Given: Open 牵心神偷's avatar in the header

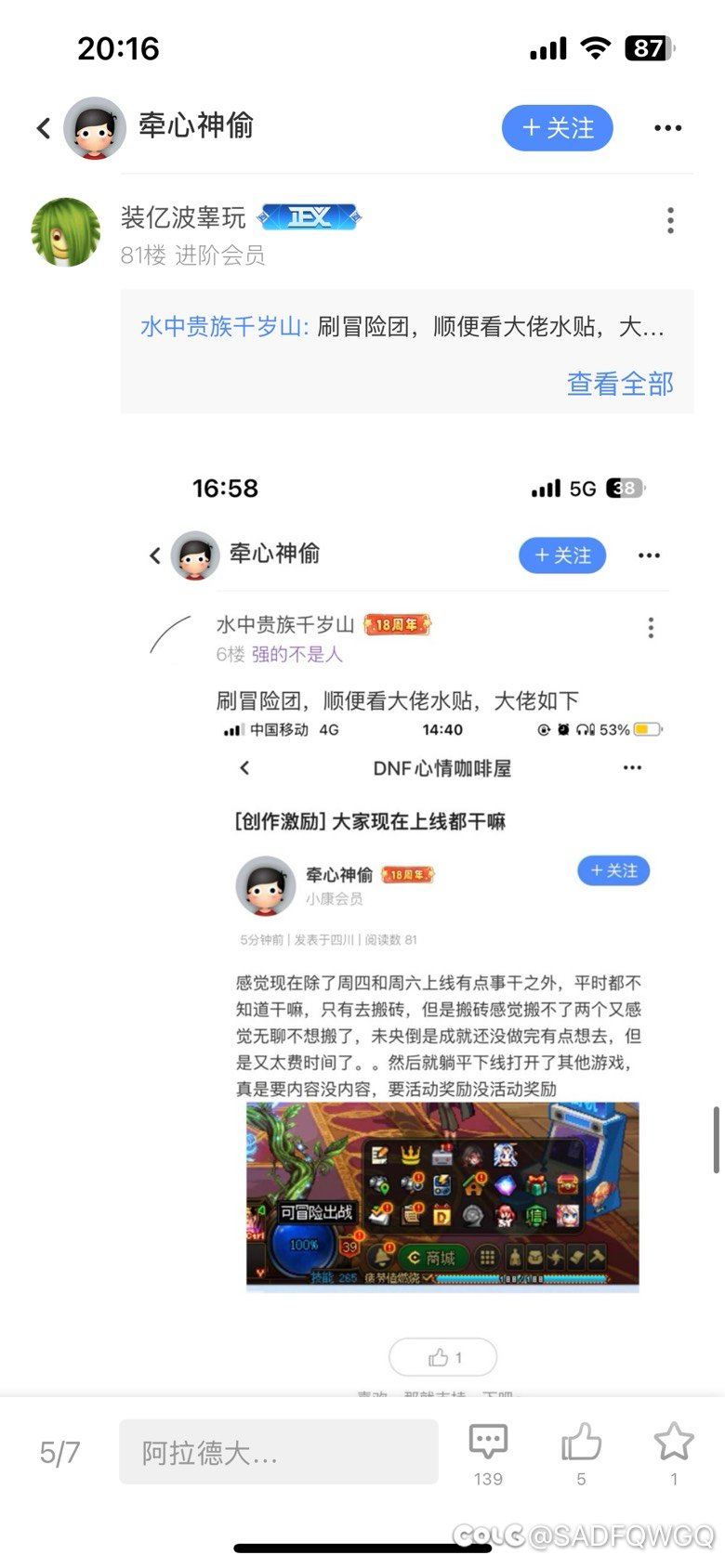Looking at the screenshot, I should point(95,128).
